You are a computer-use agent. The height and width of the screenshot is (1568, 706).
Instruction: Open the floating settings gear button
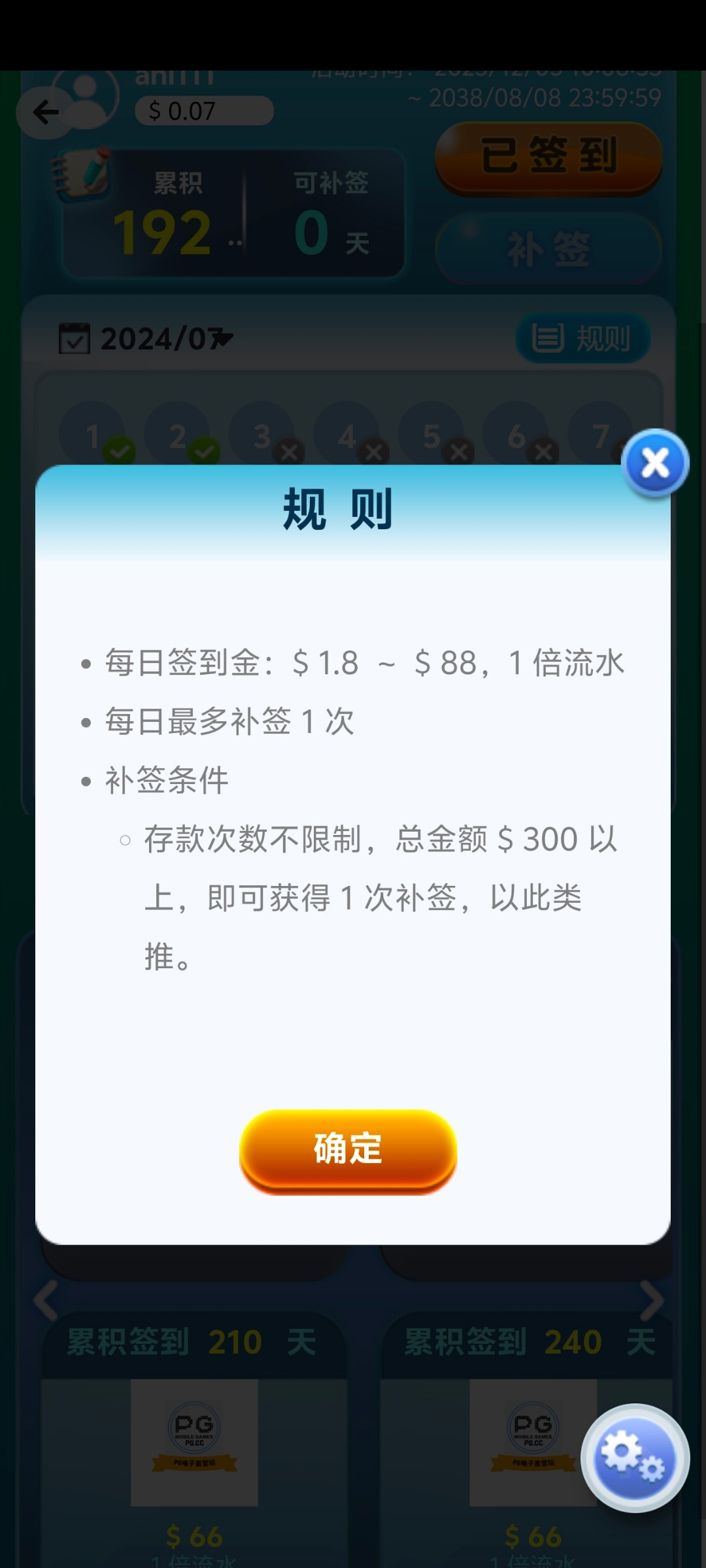pyautogui.click(x=634, y=1458)
